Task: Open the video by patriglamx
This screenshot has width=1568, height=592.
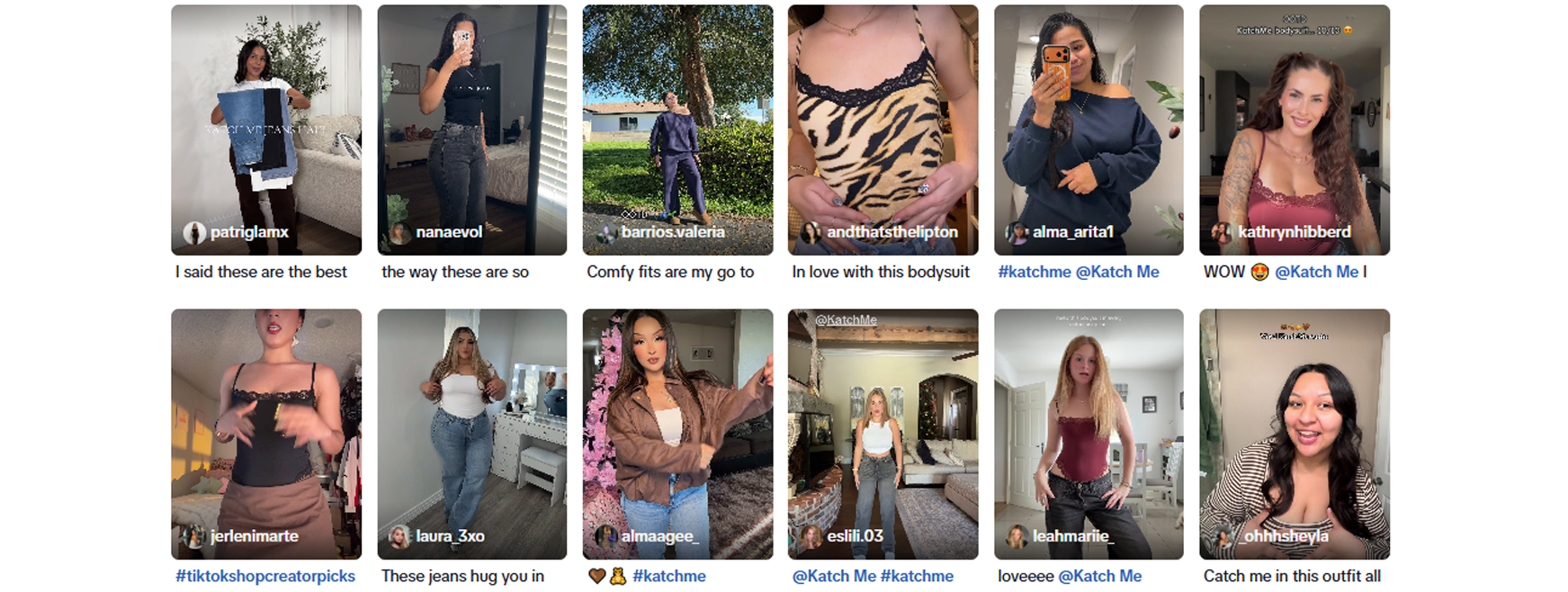Action: click(266, 130)
